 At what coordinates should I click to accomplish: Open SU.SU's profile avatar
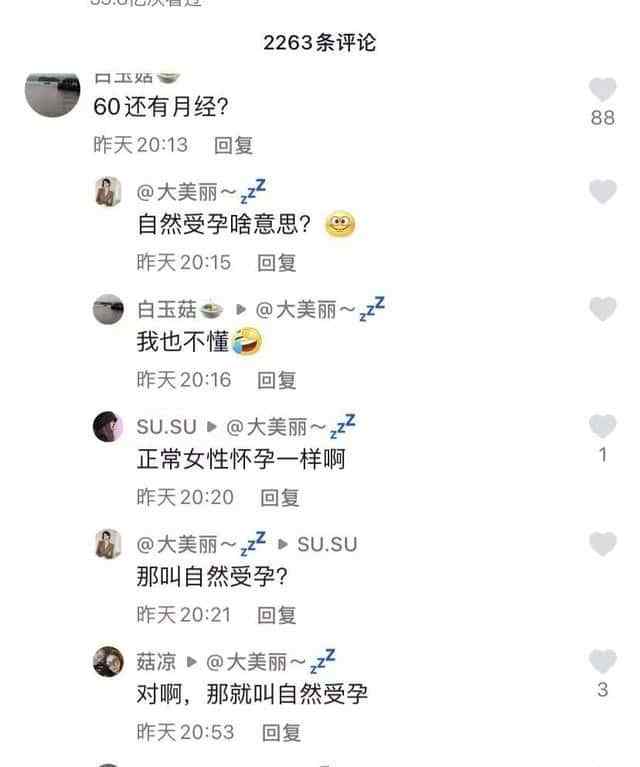click(x=108, y=427)
